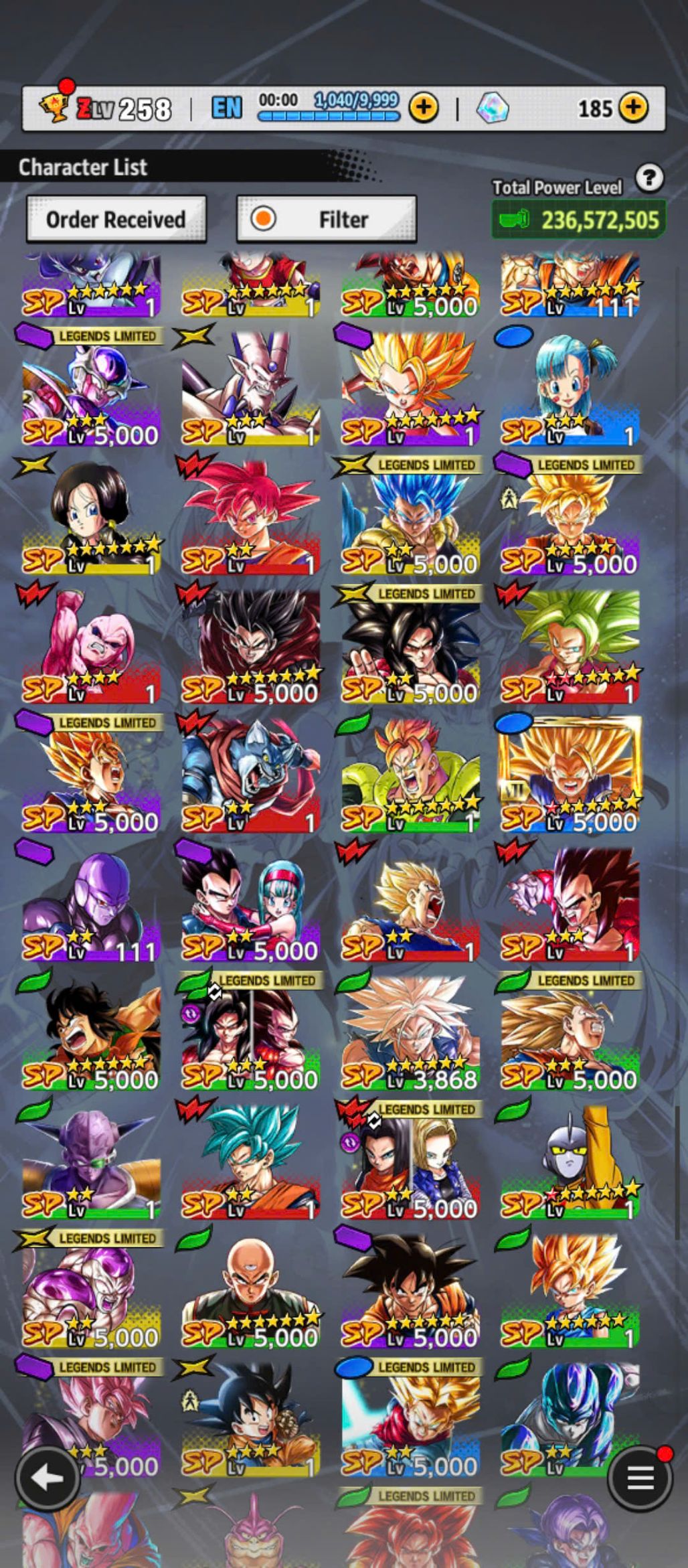Open the Vegeta and Bulma duo card
This screenshot has height=1568, width=688.
click(x=250, y=905)
